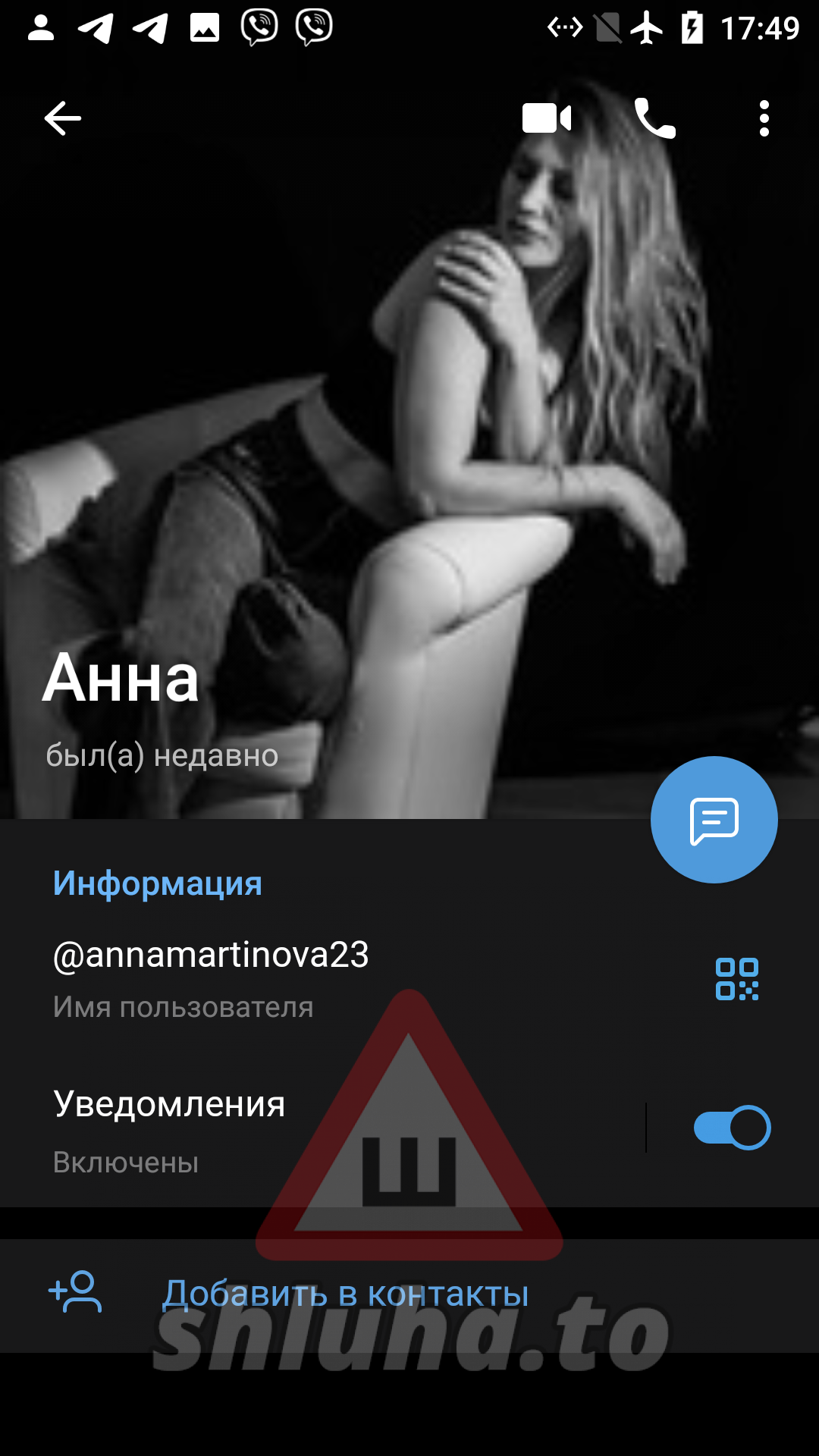Start a video call with Анна
Screen dimensions: 819x1456
tap(546, 118)
